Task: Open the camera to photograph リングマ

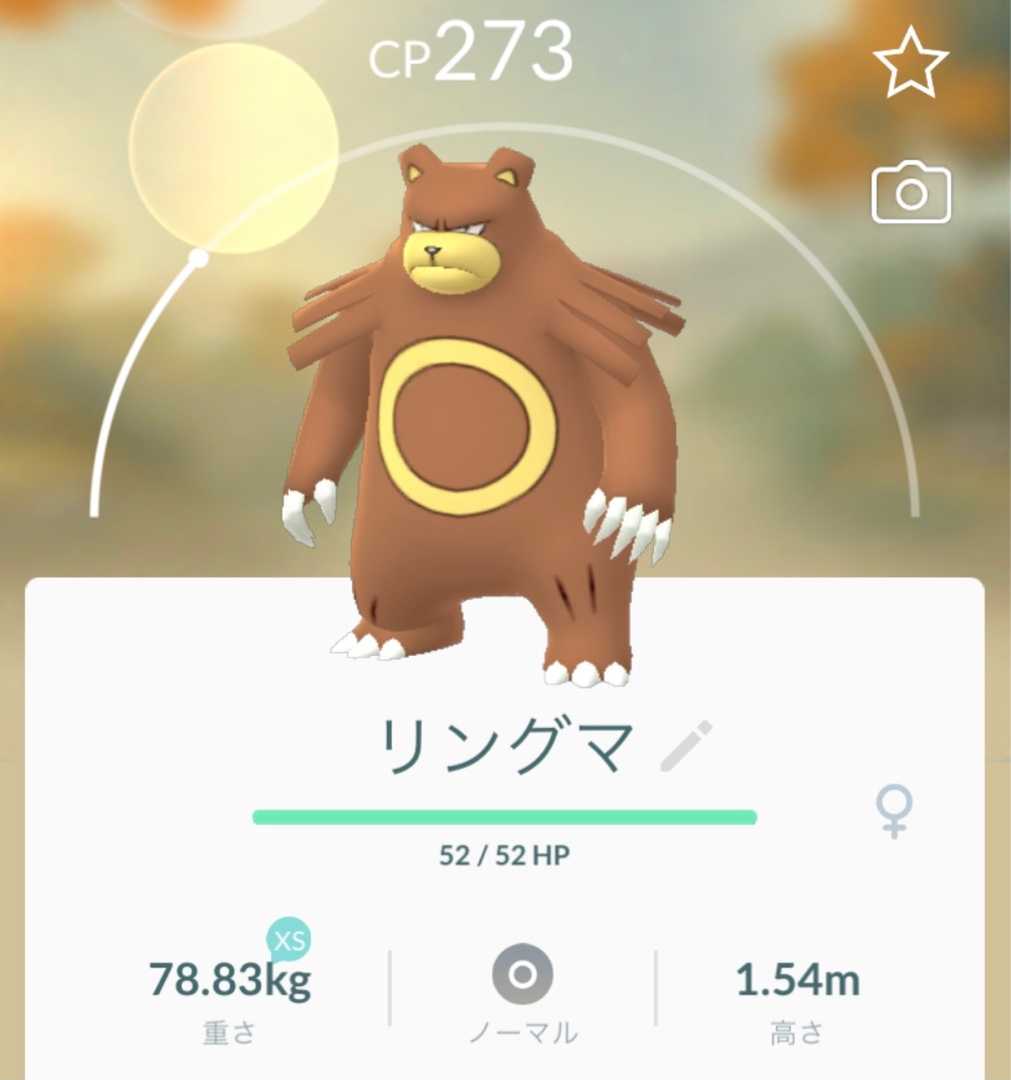Action: pyautogui.click(x=910, y=194)
